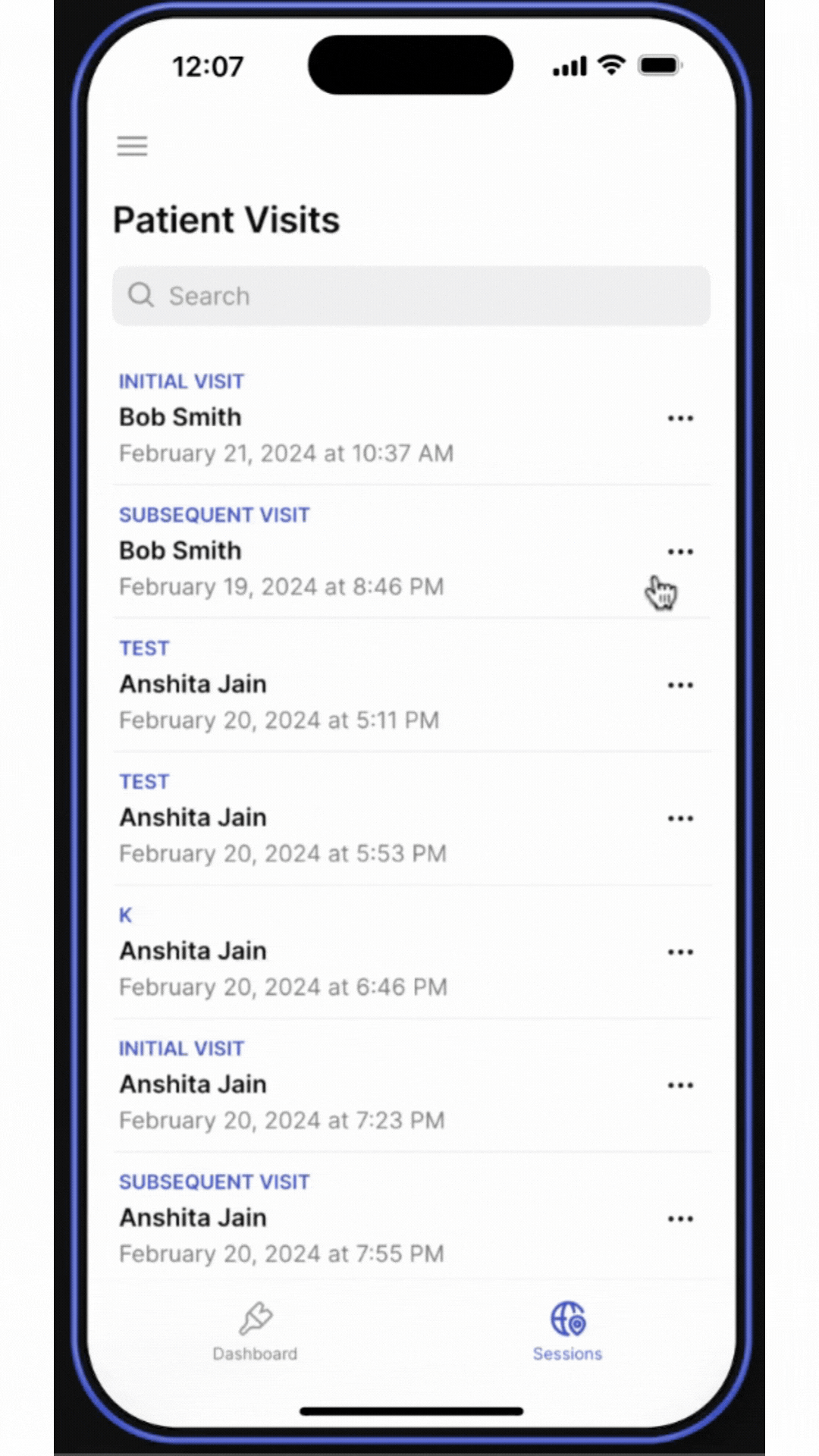Show options for Anshita Jain's 5:11 PM visit
The image size is (819, 1456).
tap(680, 686)
